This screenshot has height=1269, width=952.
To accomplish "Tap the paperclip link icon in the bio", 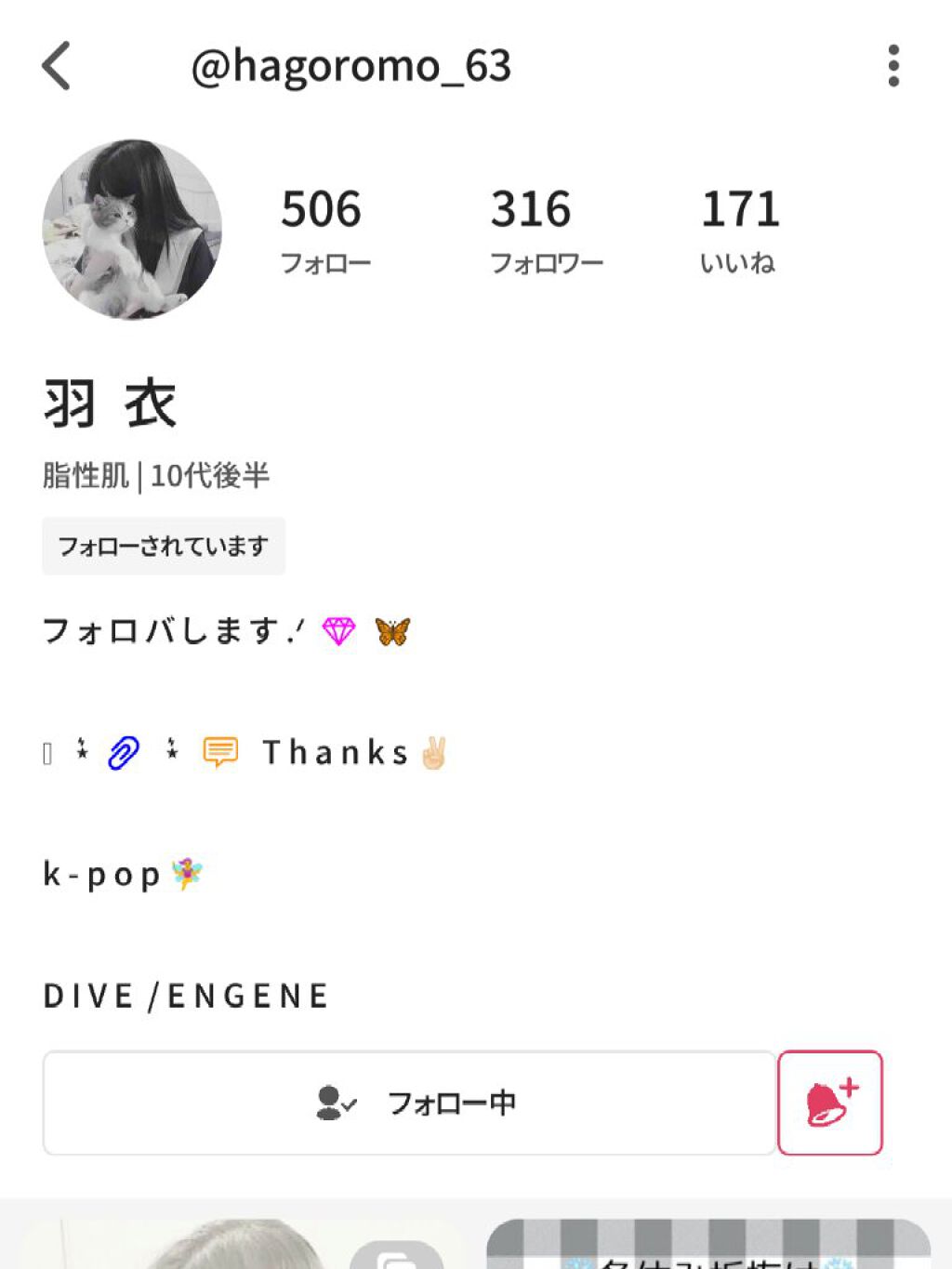I will [123, 751].
